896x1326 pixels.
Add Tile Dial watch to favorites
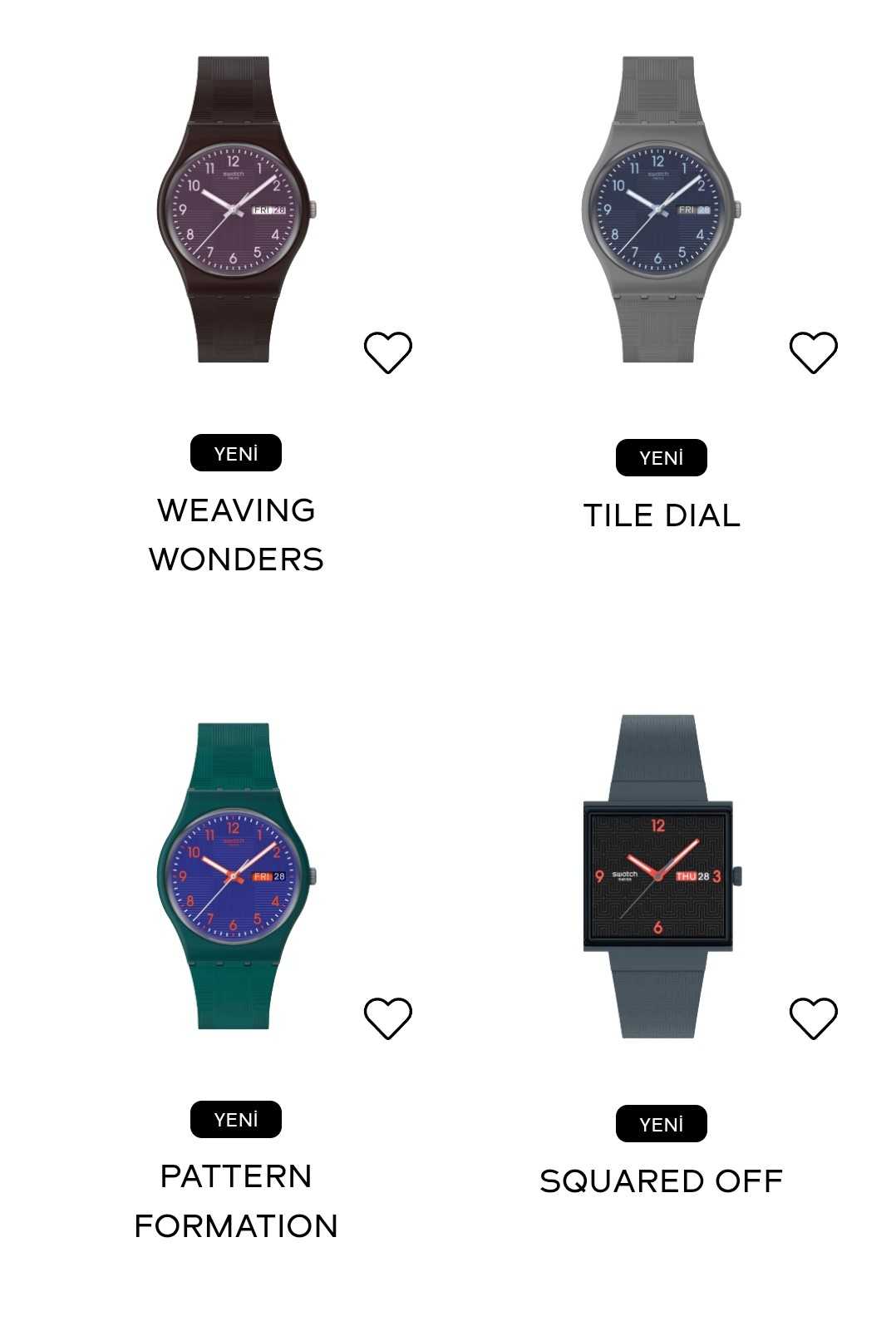click(813, 352)
